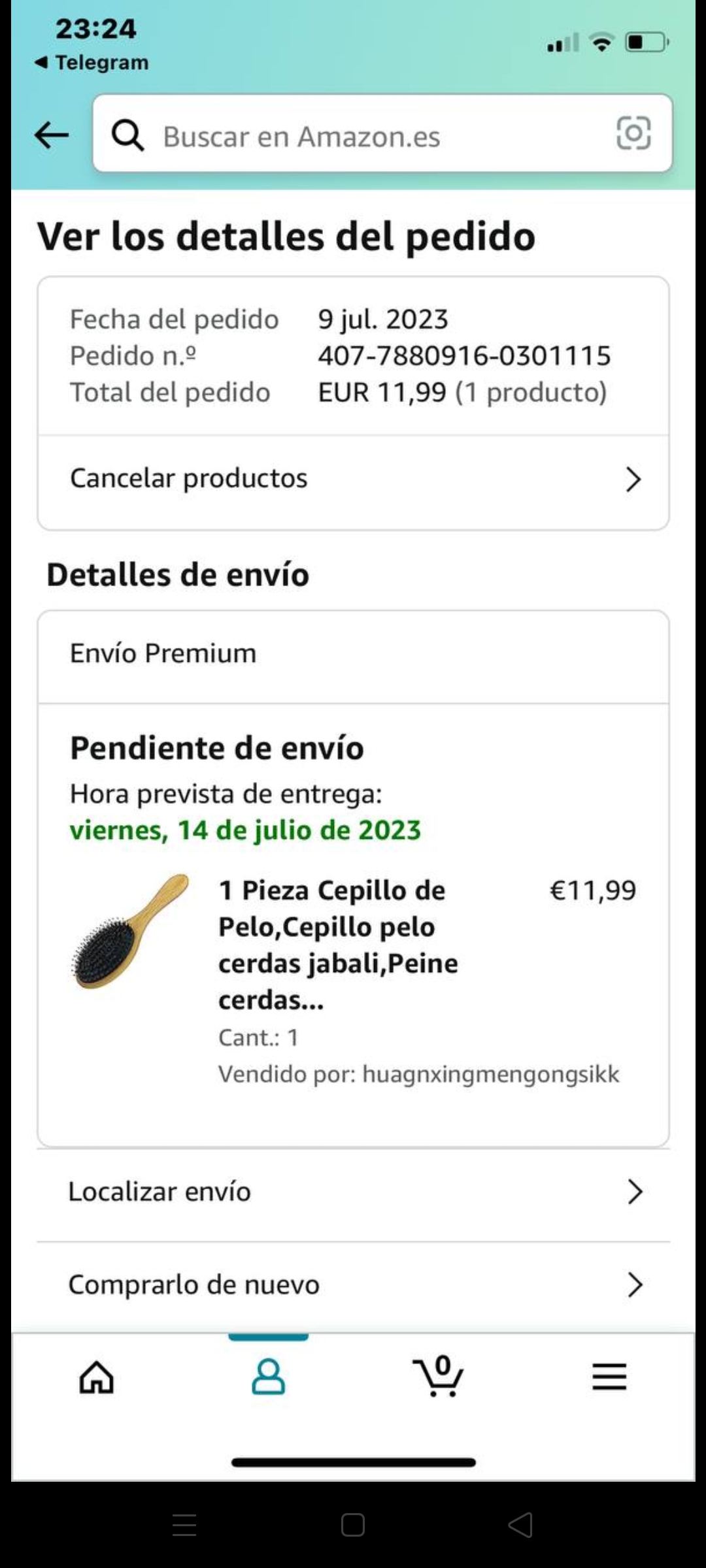Open the hamburger menu tab

pyautogui.click(x=609, y=1377)
